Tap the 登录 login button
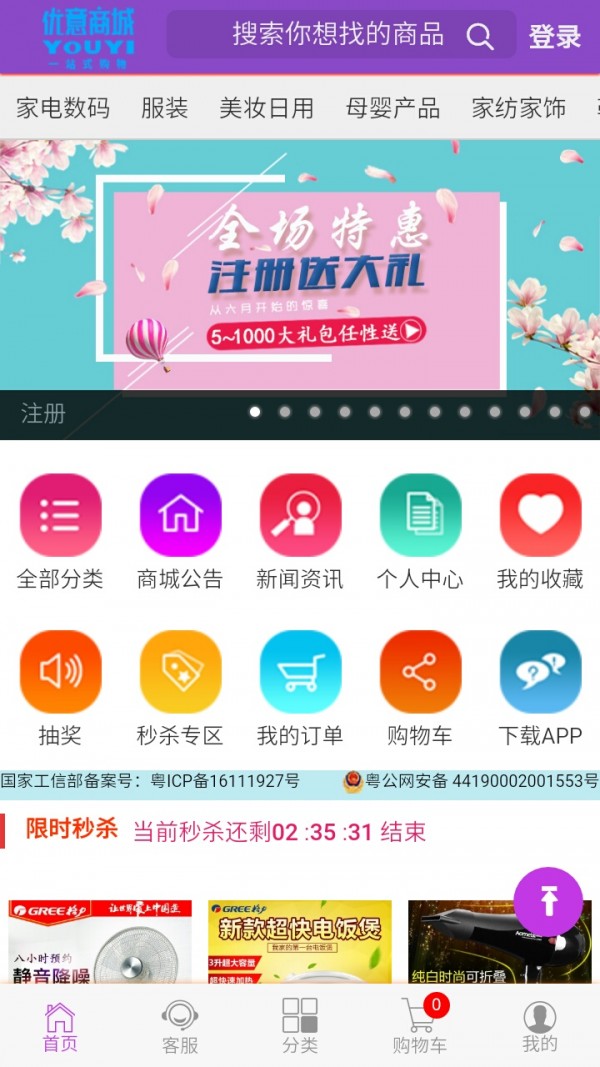This screenshot has width=600, height=1067. click(x=554, y=37)
